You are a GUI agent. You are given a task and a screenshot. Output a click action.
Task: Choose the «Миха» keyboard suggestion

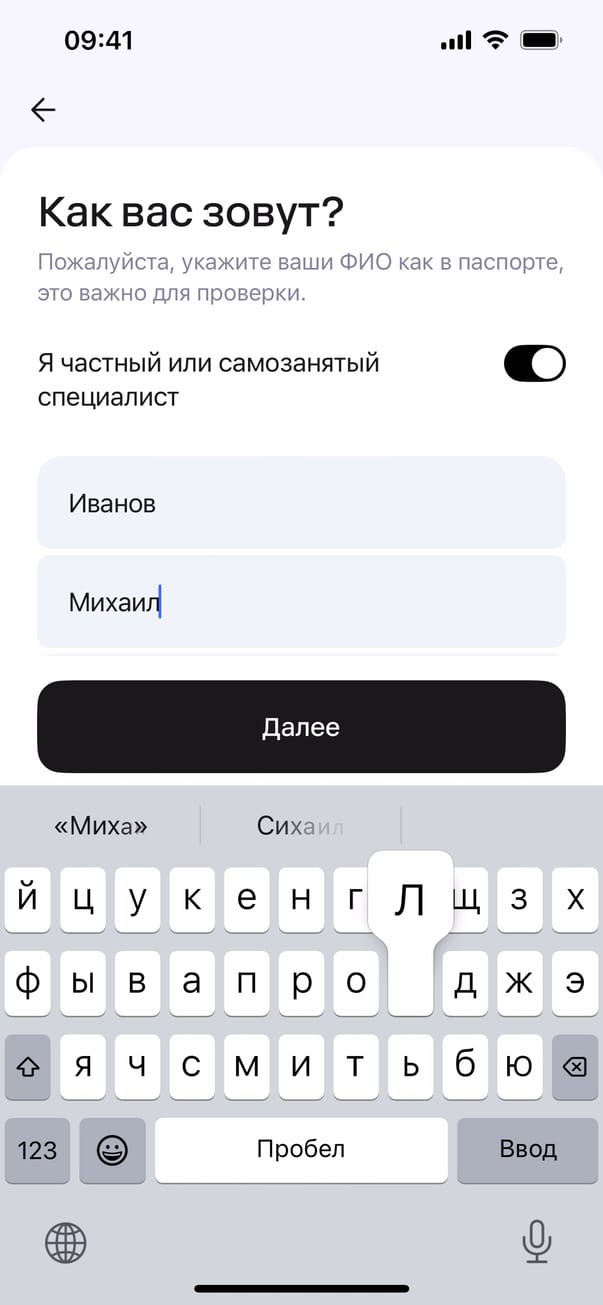[101, 826]
